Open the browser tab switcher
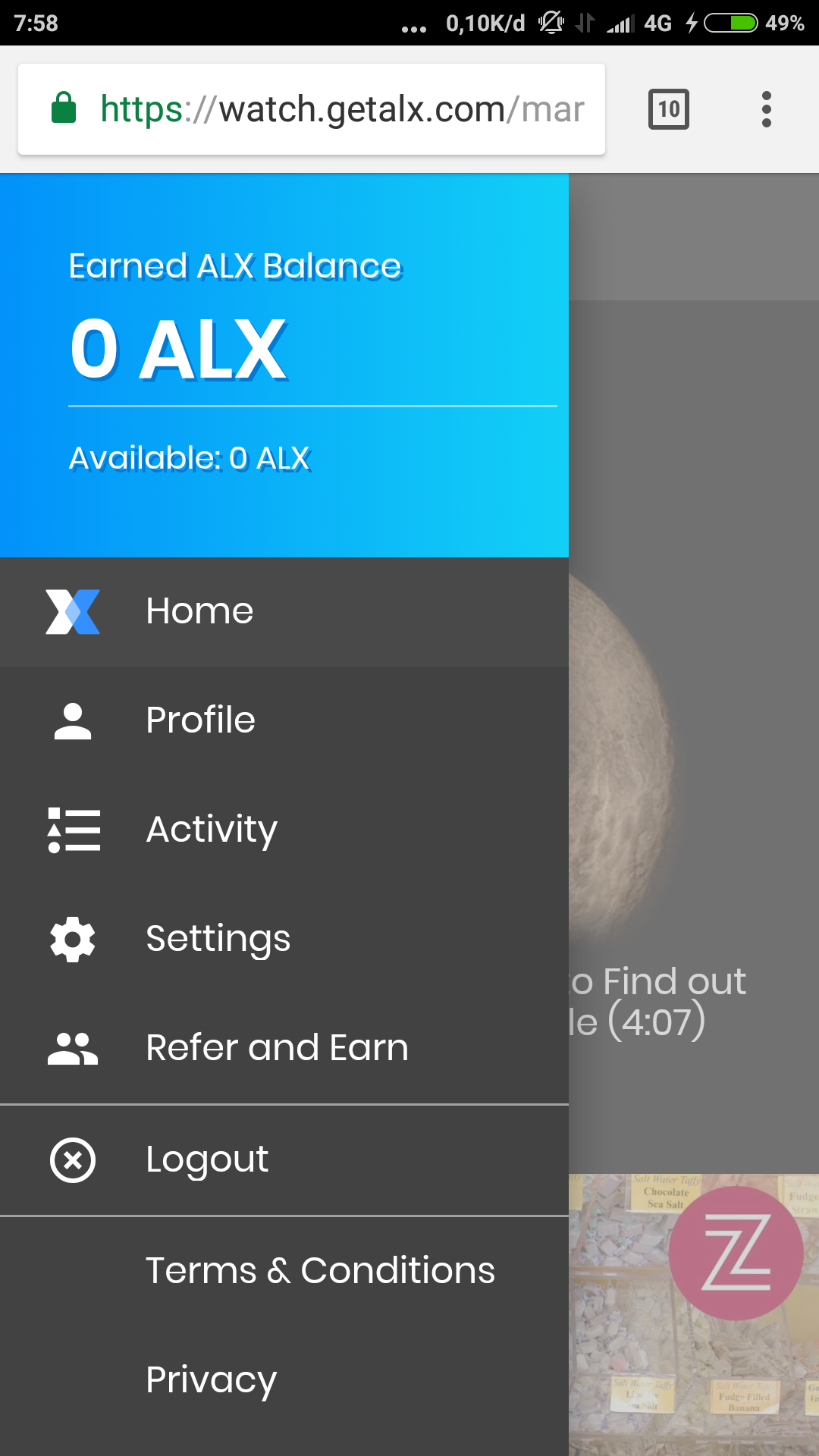 pyautogui.click(x=669, y=109)
